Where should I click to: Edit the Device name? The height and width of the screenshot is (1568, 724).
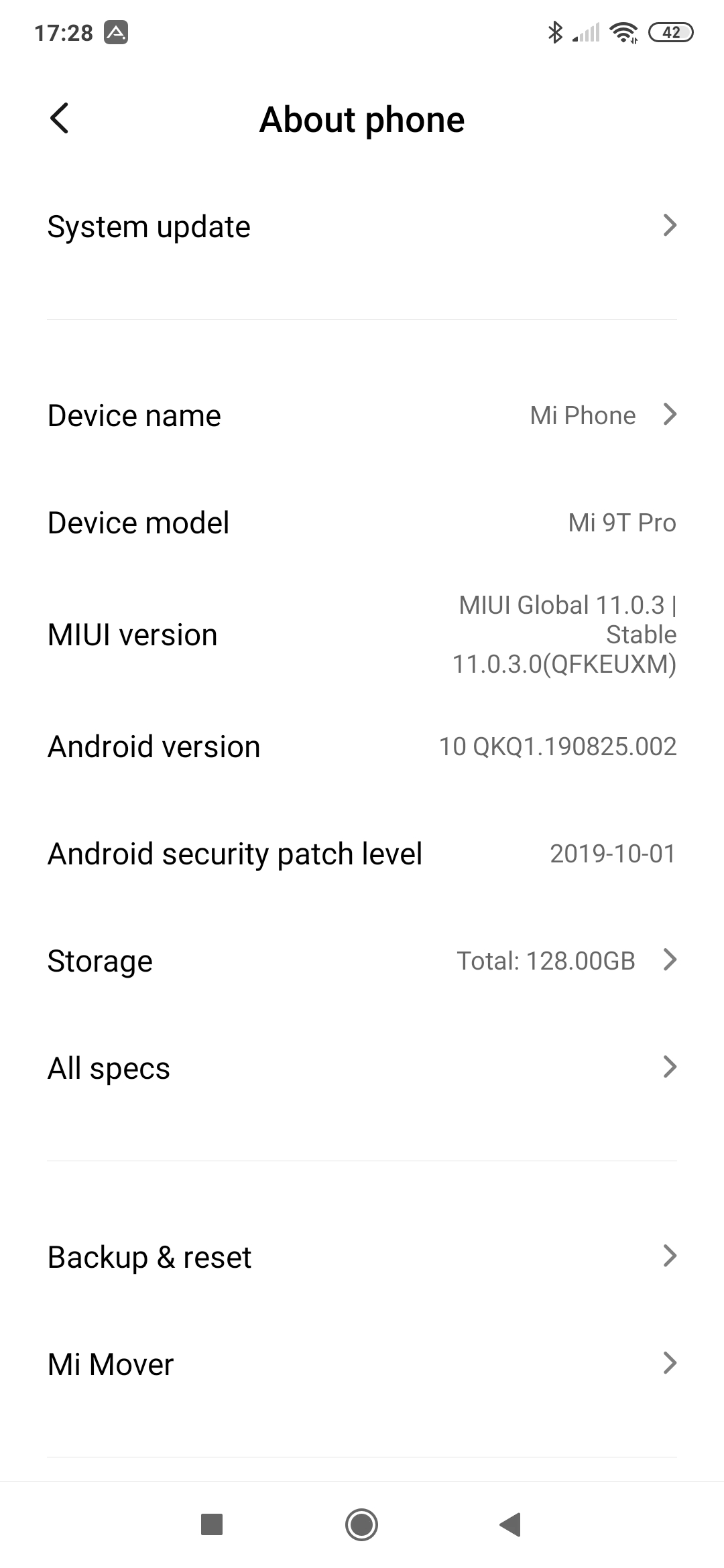tap(362, 415)
